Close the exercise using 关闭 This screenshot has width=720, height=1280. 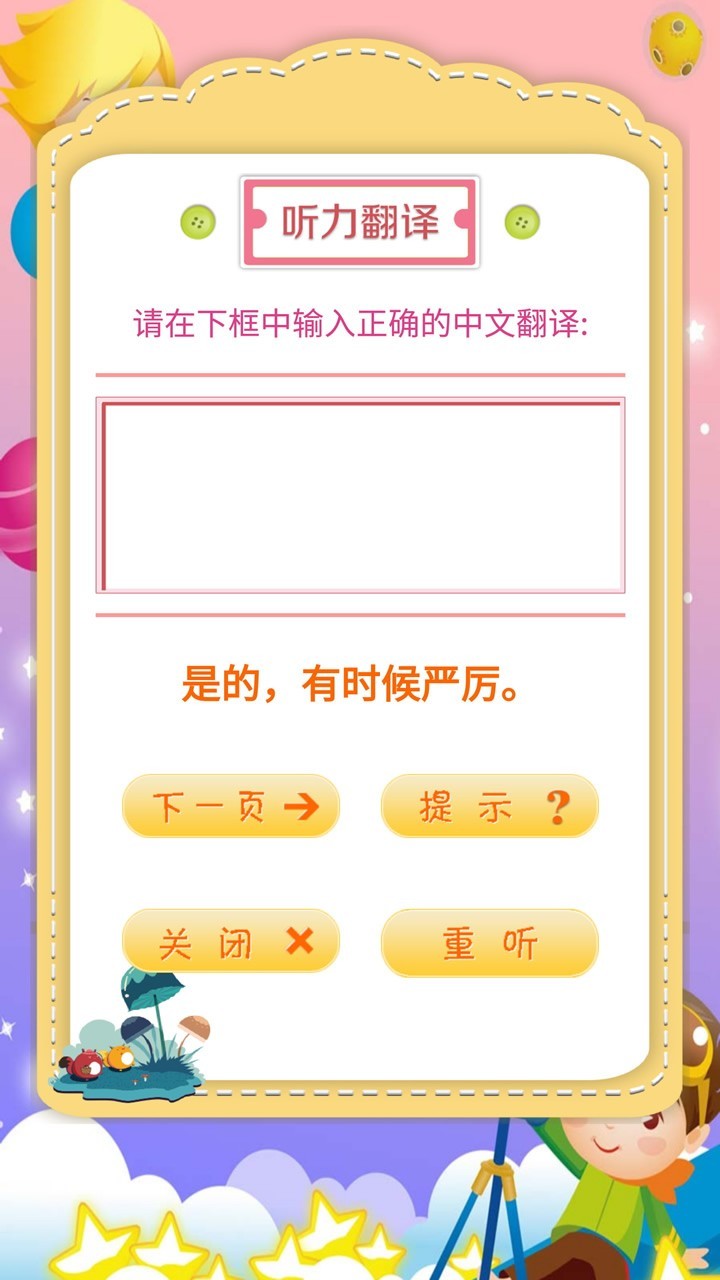pyautogui.click(x=230, y=942)
